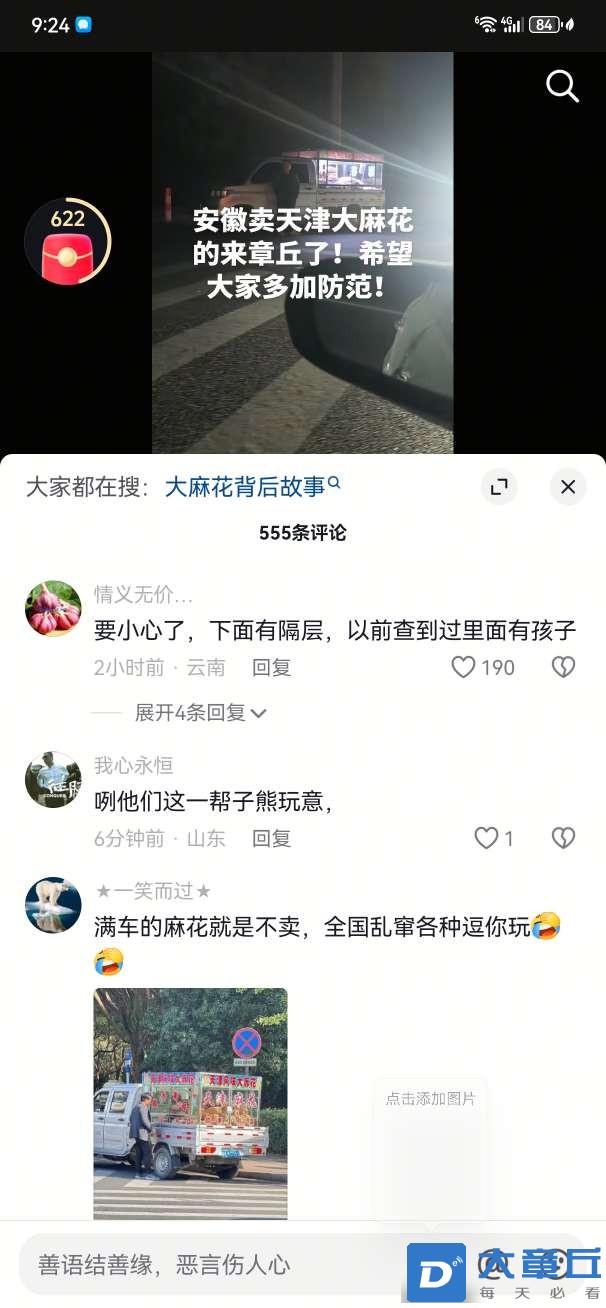Viewport: 606px width, 1308px height.
Task: Search the trending term 大麻花背后故事
Action: pyautogui.click(x=252, y=487)
